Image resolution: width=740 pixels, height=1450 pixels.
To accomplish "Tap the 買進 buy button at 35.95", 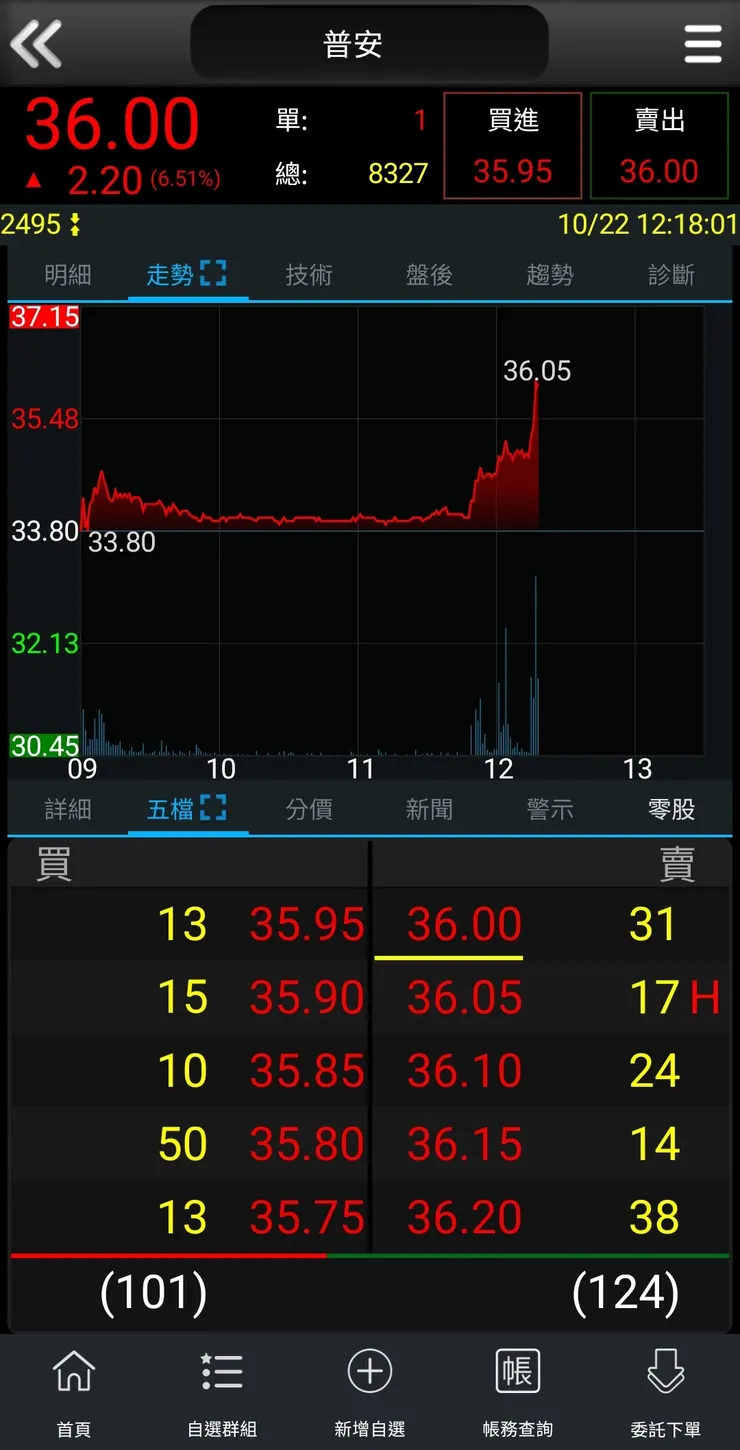I will click(x=512, y=146).
